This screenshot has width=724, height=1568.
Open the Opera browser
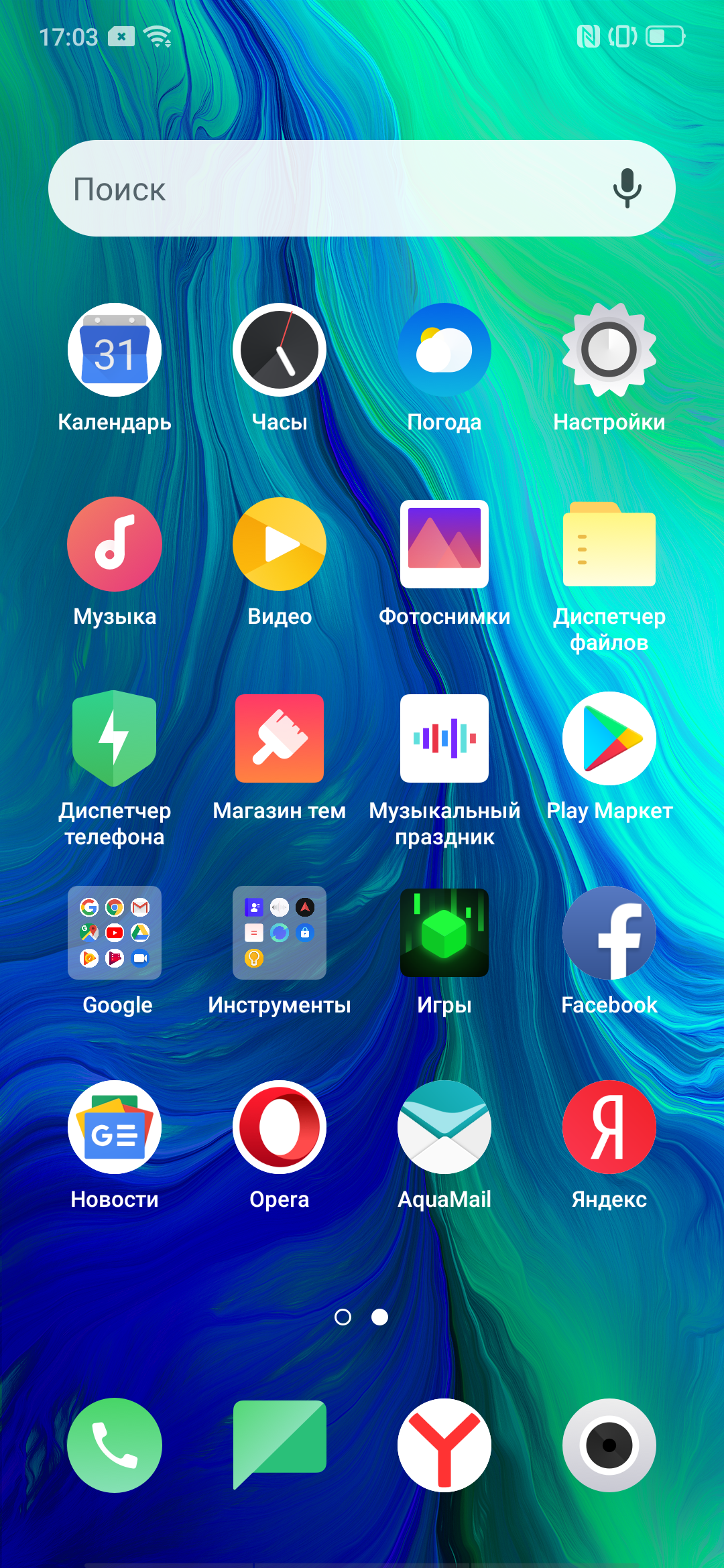(x=280, y=1127)
